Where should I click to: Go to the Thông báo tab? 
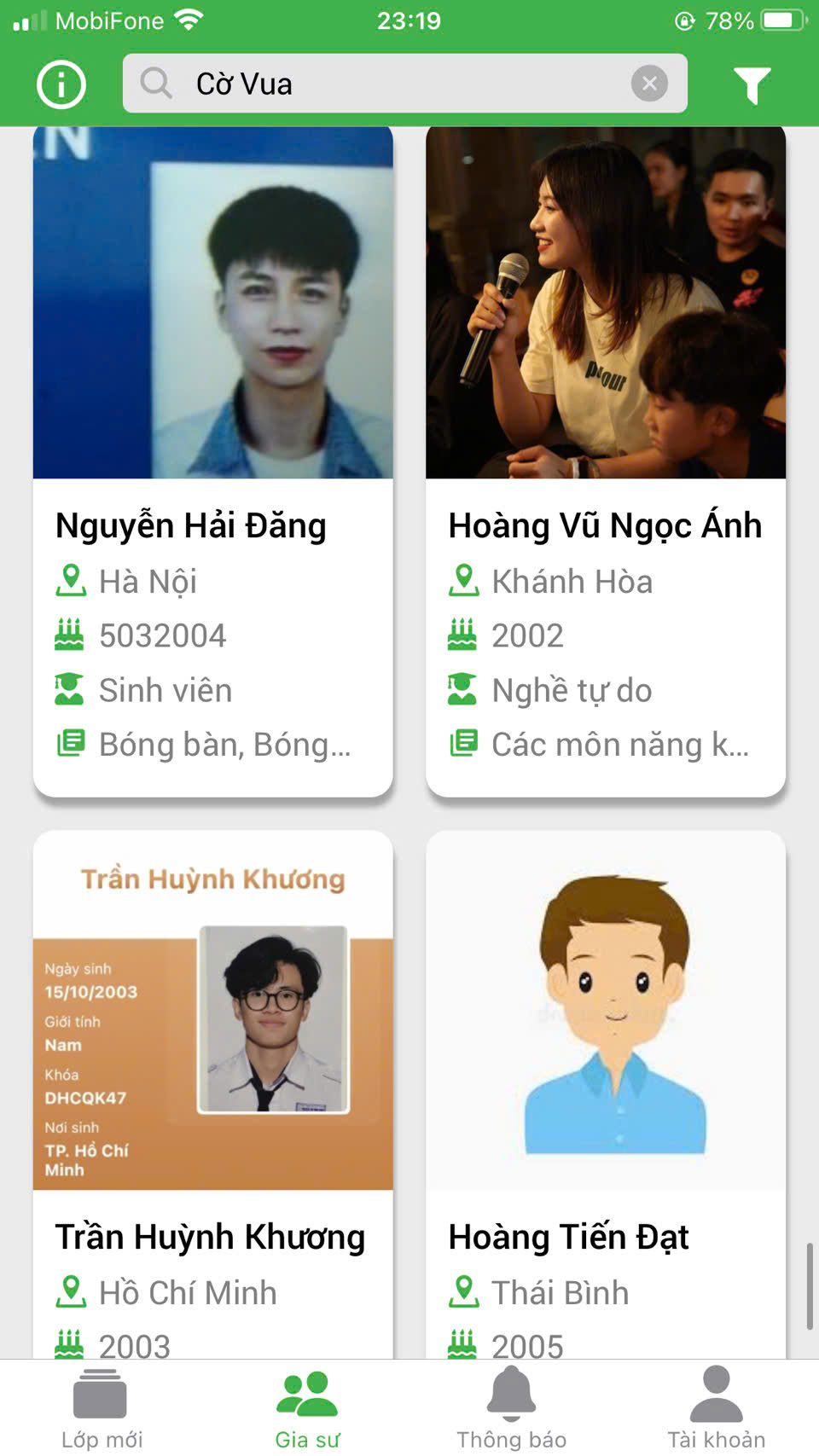click(511, 1407)
